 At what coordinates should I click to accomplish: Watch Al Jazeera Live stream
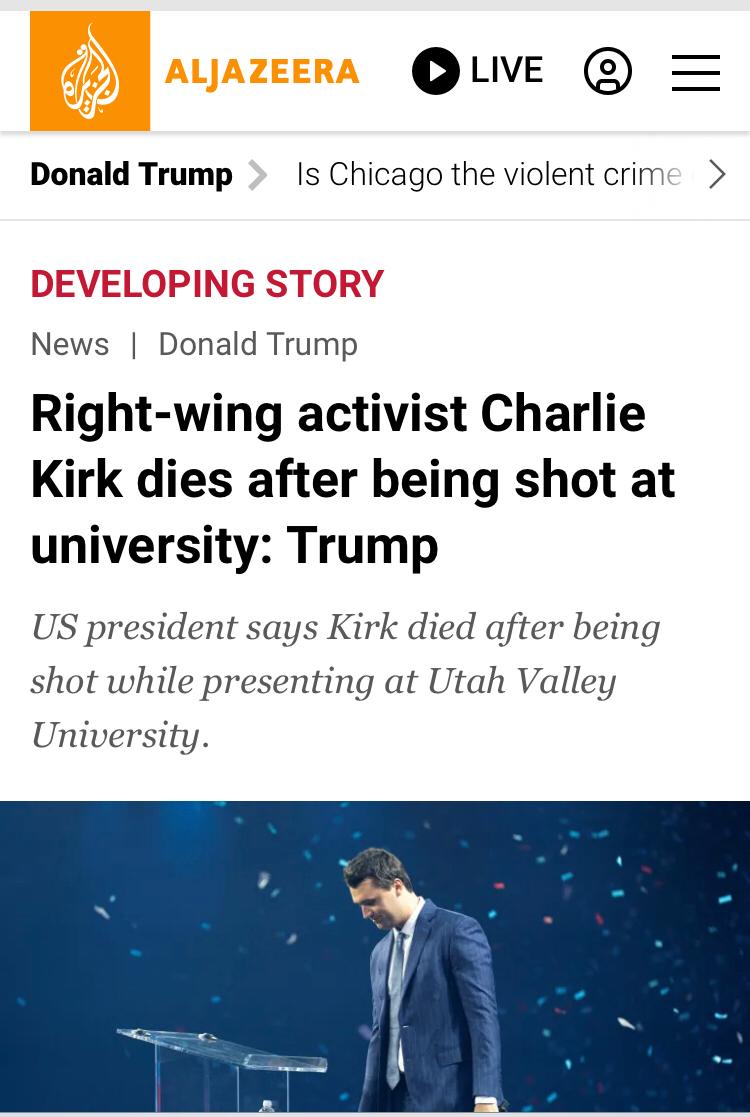(477, 71)
